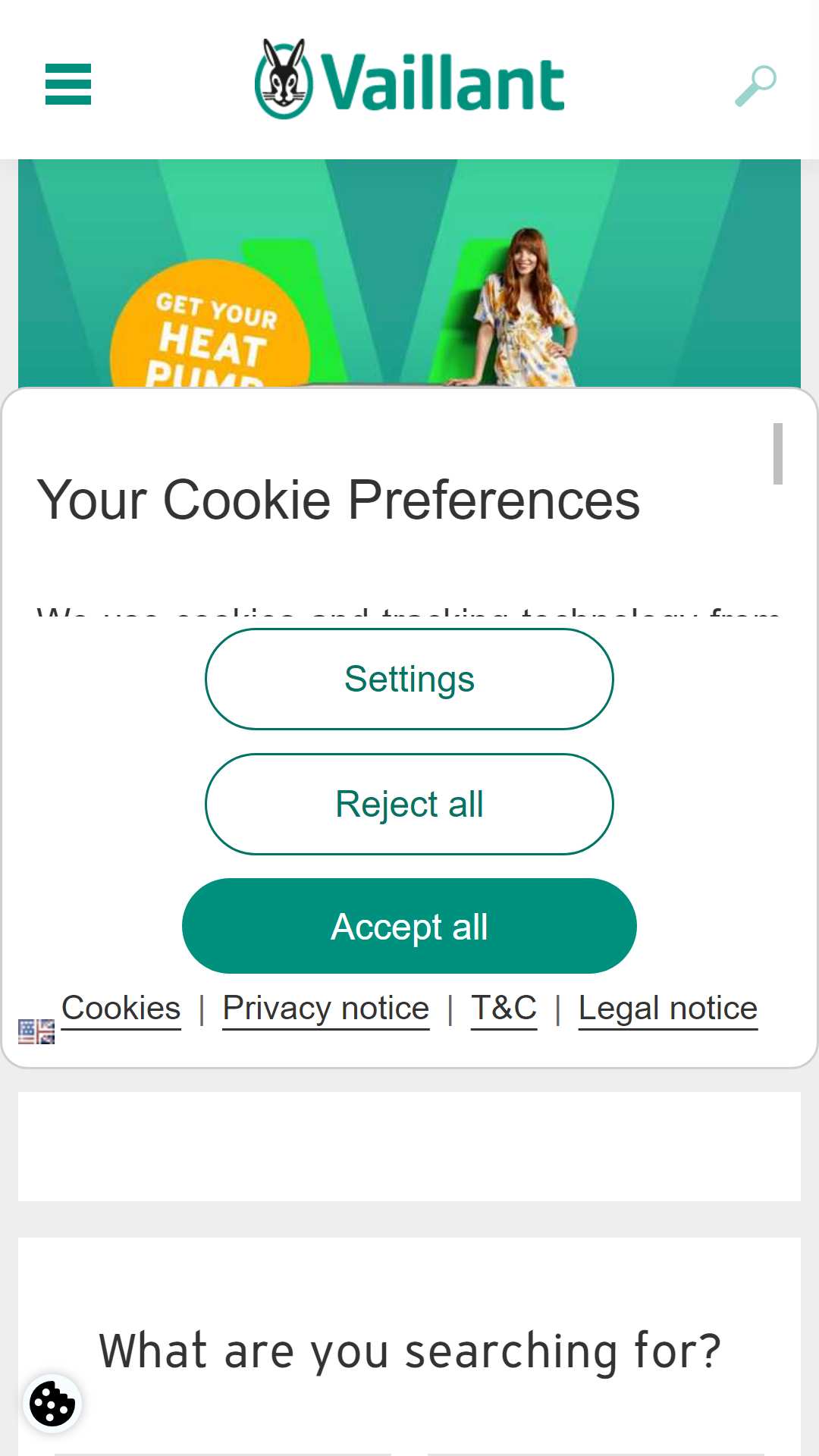The image size is (819, 1456).
Task: Open the search magnifier icon
Action: (x=756, y=86)
